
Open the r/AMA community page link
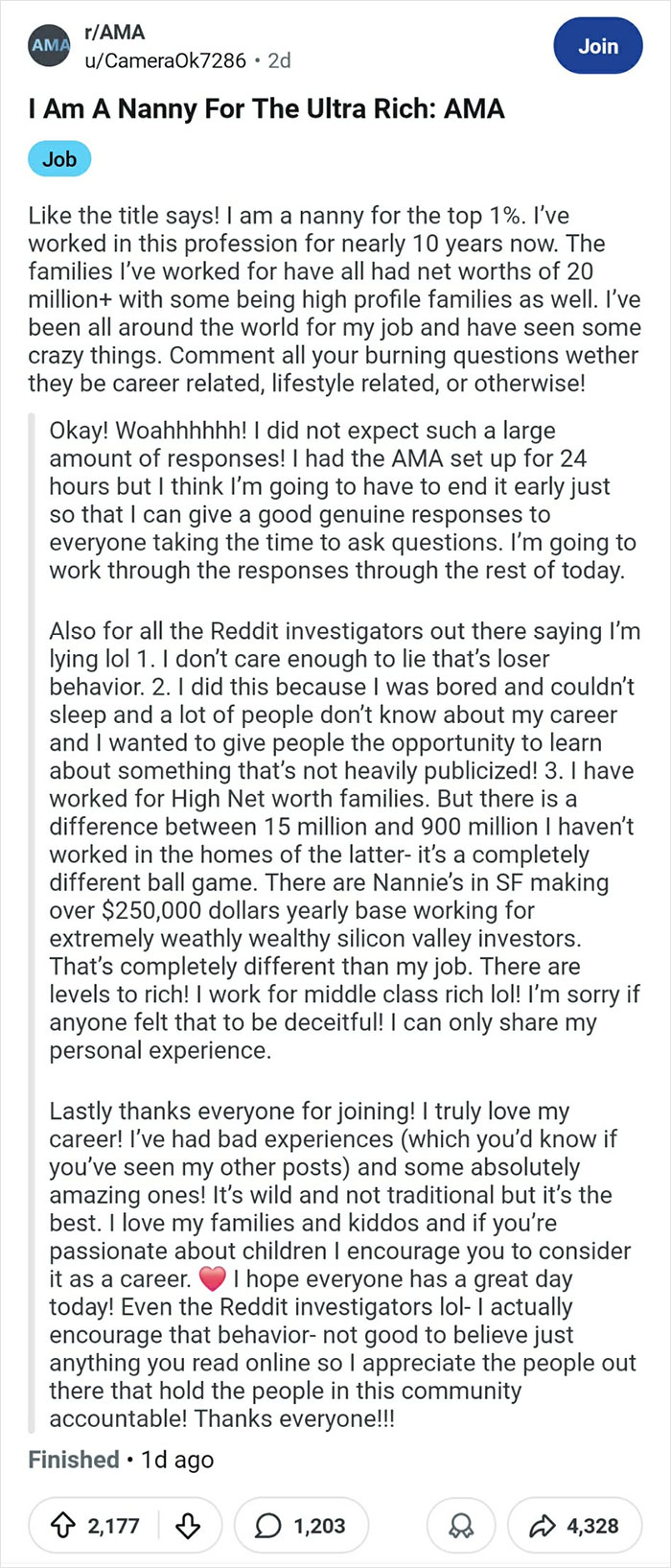pos(115,33)
